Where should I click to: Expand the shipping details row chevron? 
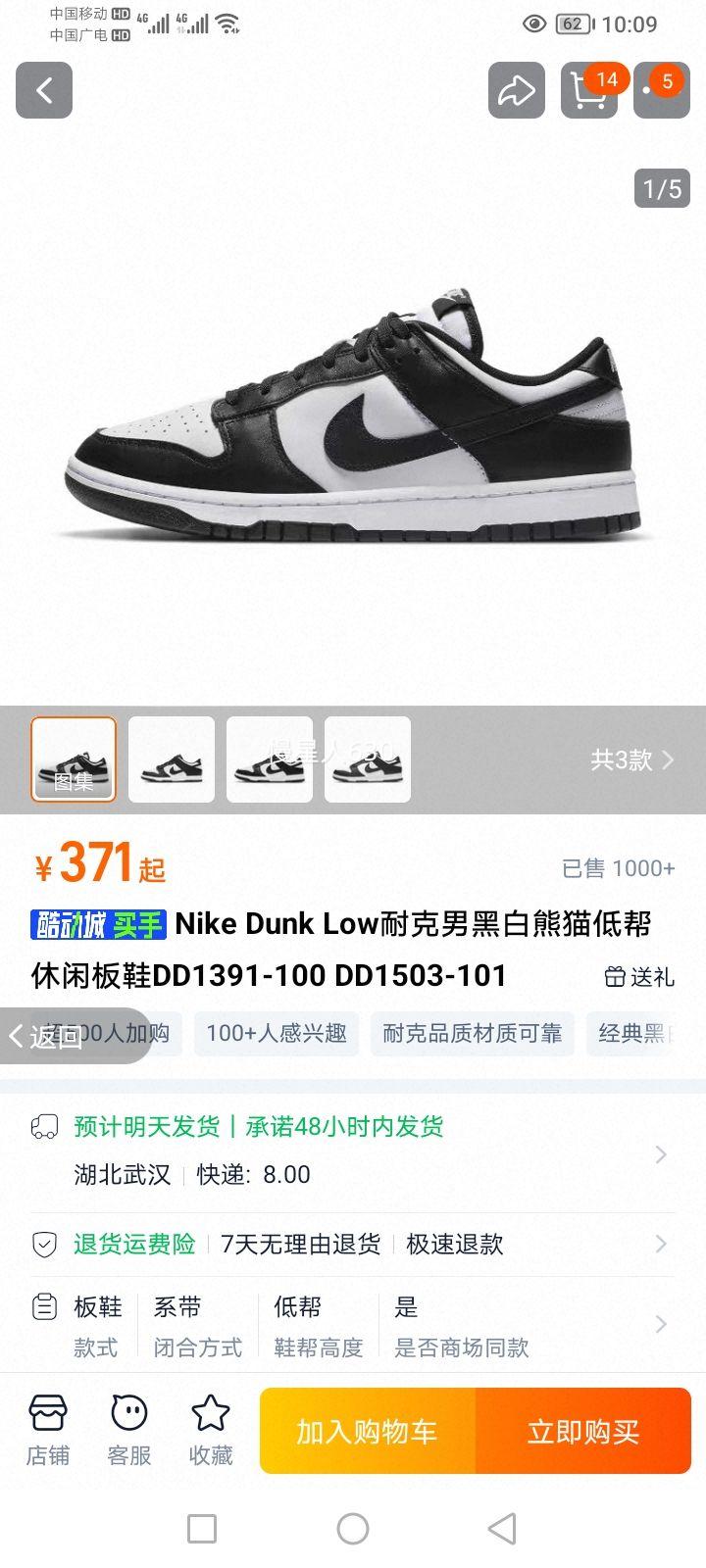[x=662, y=1154]
